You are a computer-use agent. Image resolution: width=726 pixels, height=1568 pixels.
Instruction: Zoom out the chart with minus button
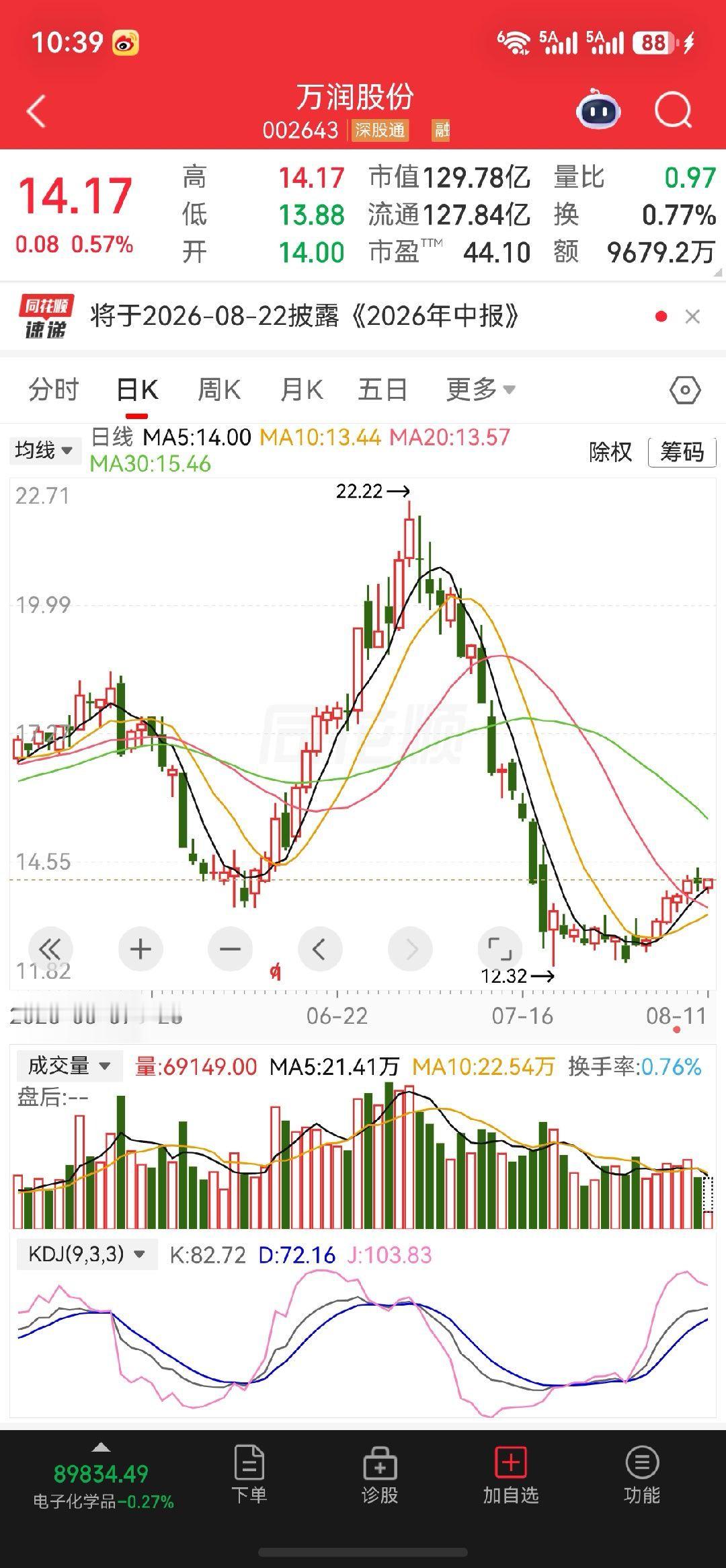230,949
